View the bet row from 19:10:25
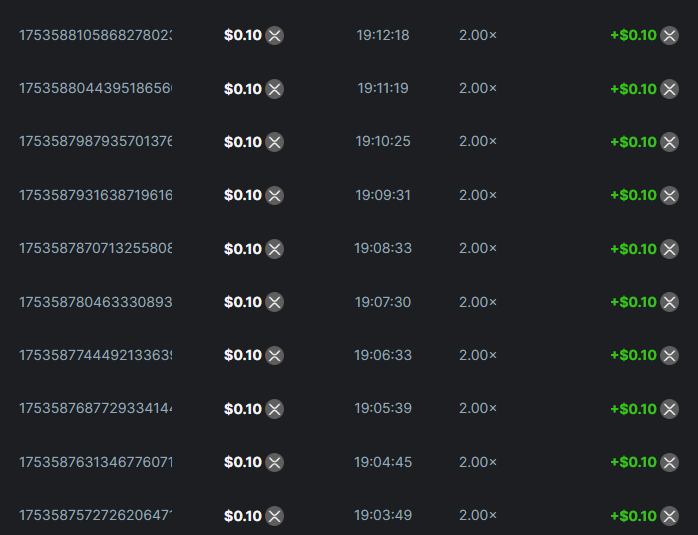The height and width of the screenshot is (535, 698). tap(95, 141)
